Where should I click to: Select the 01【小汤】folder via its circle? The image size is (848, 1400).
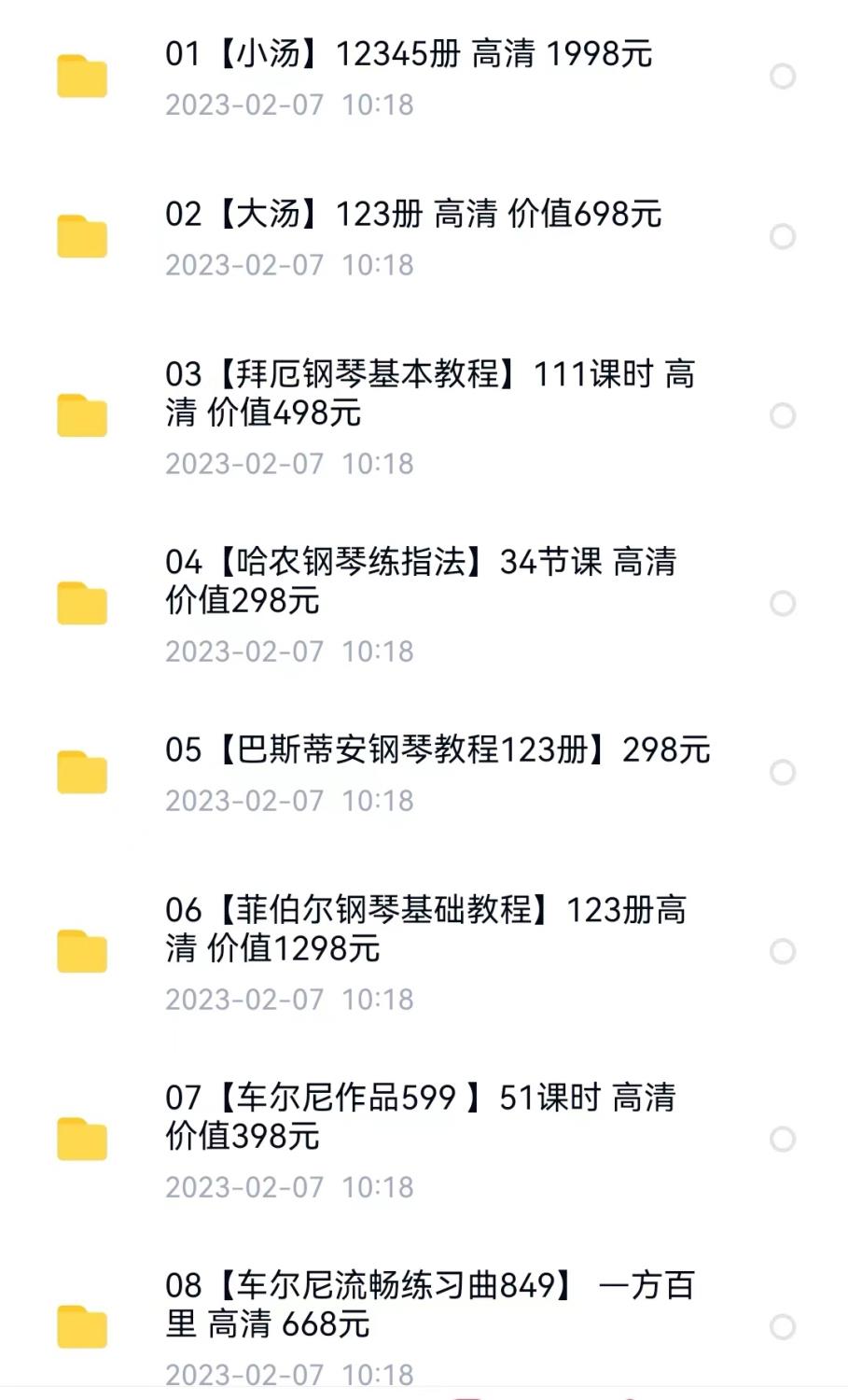(783, 77)
